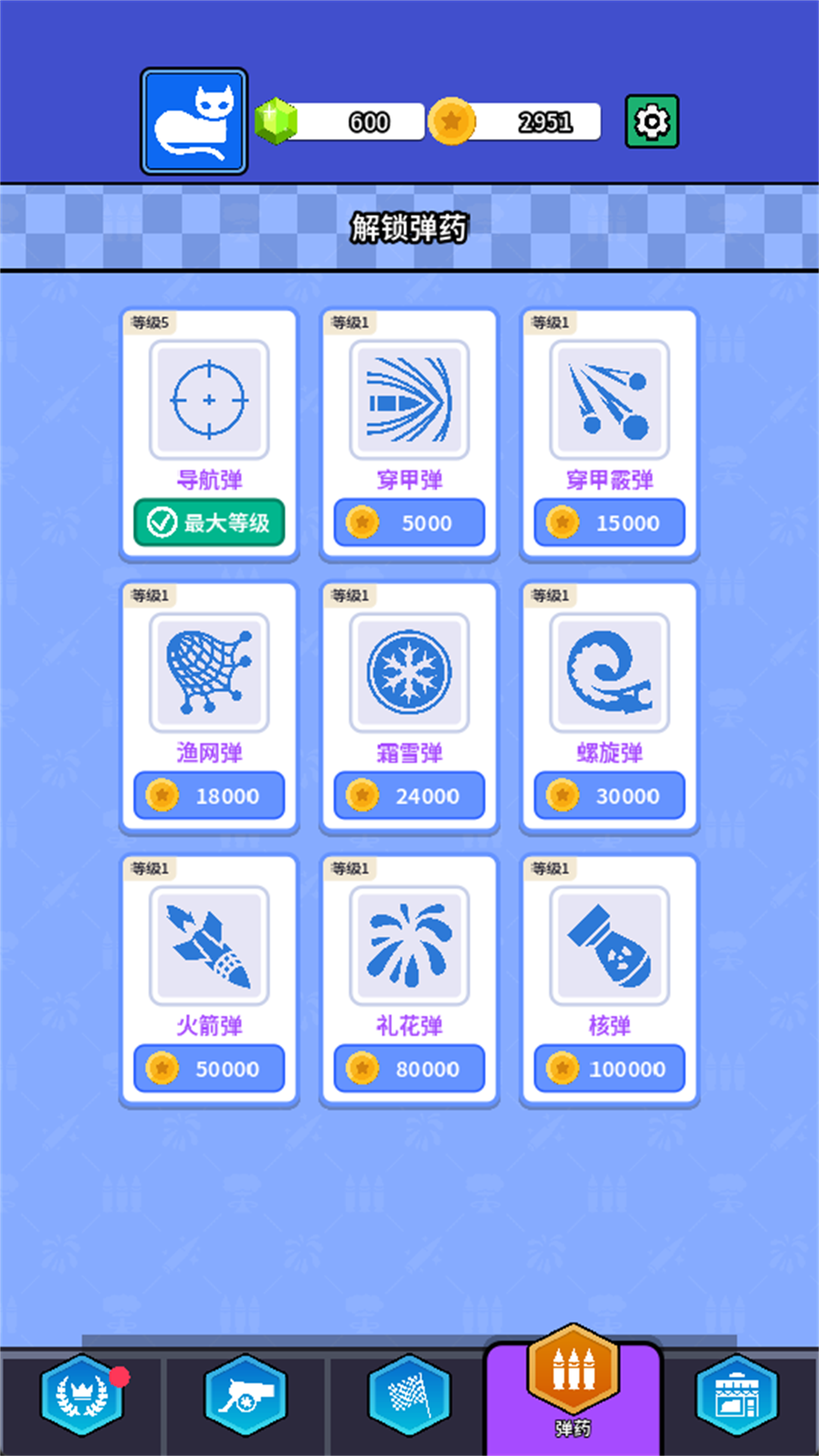This screenshot has width=819, height=1456.
Task: Buy 礼花弹 for 80000 coins
Action: tap(409, 1068)
